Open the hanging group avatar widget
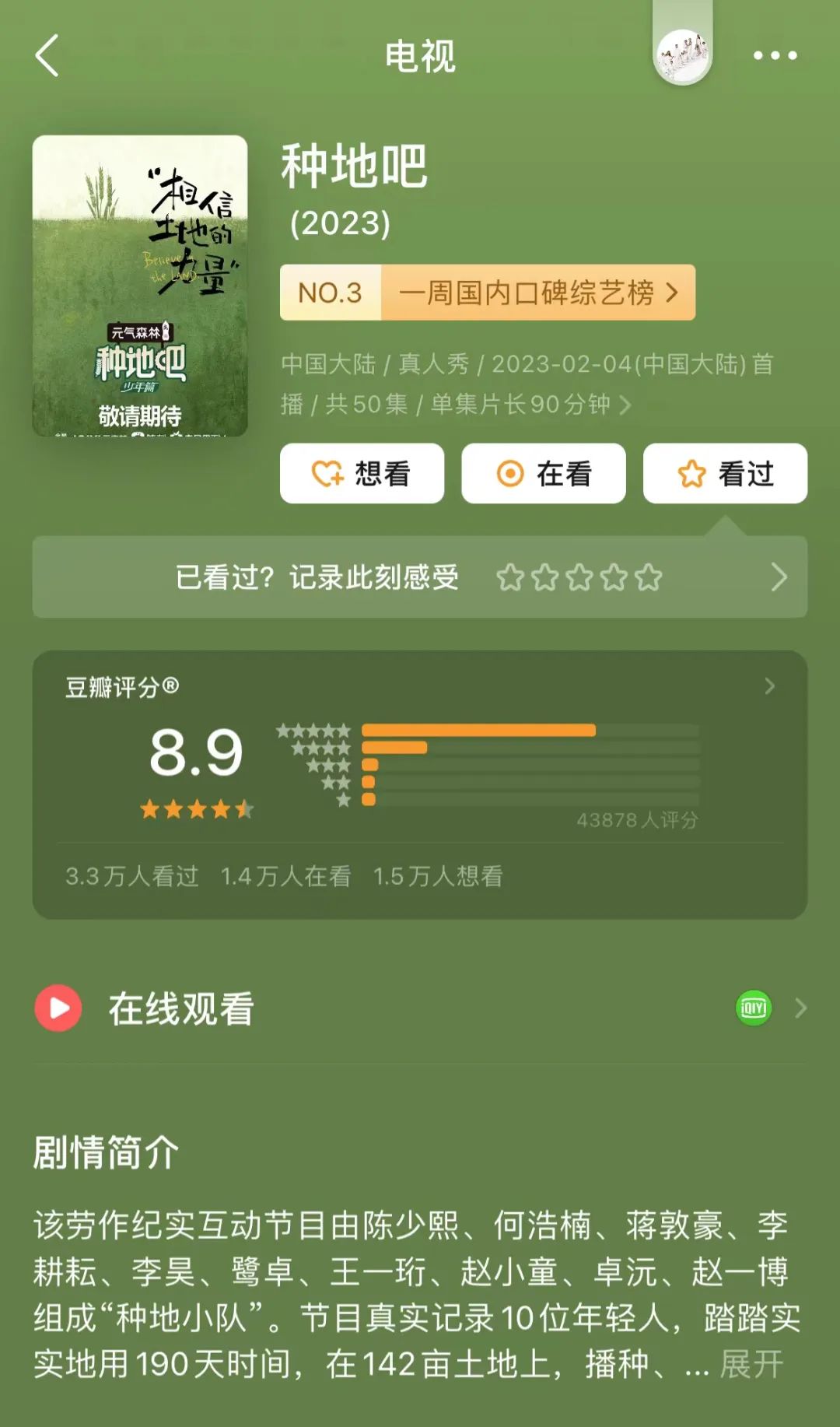Image resolution: width=840 pixels, height=1427 pixels. (x=682, y=54)
